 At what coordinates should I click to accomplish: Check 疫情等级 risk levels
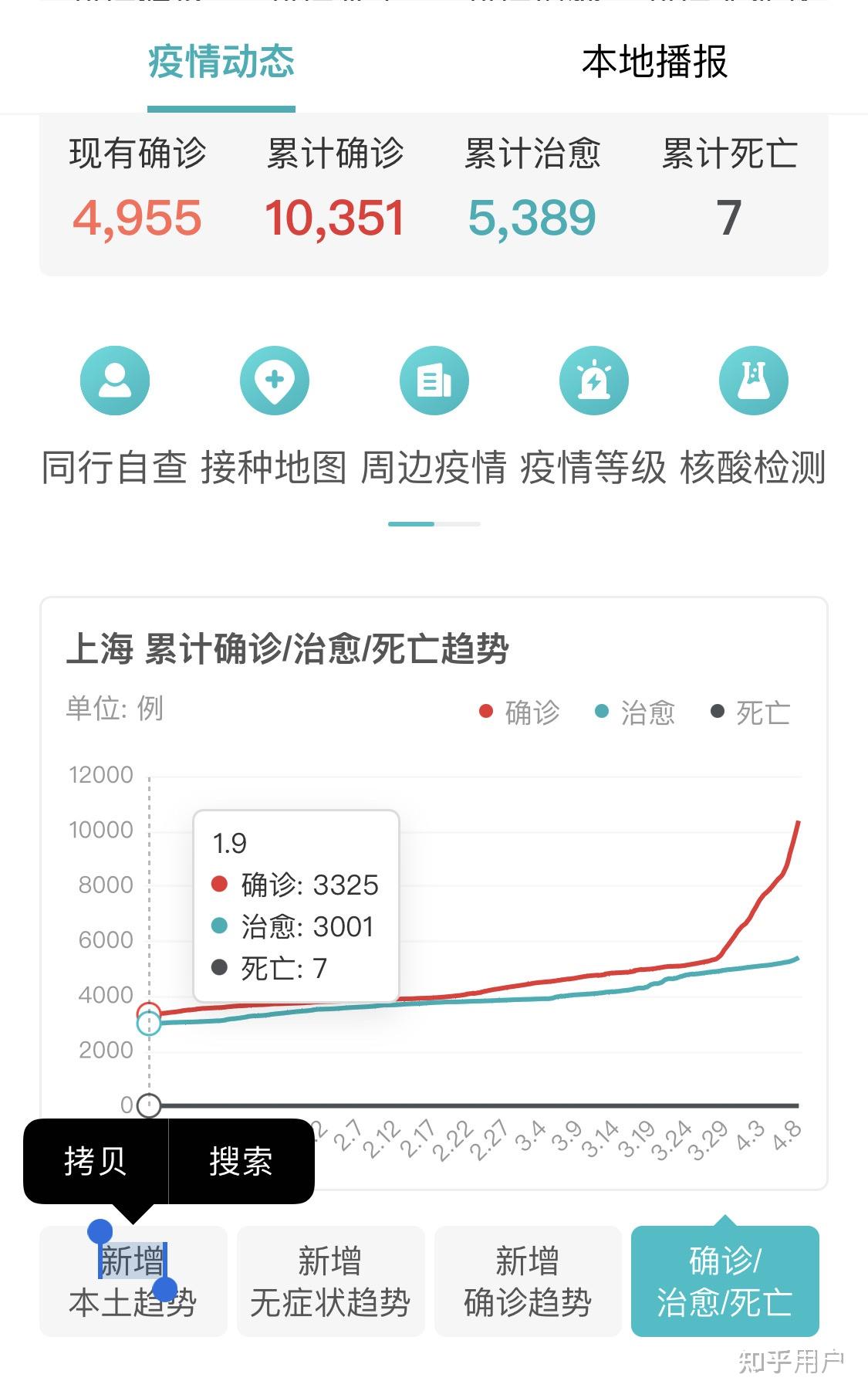pos(593,418)
